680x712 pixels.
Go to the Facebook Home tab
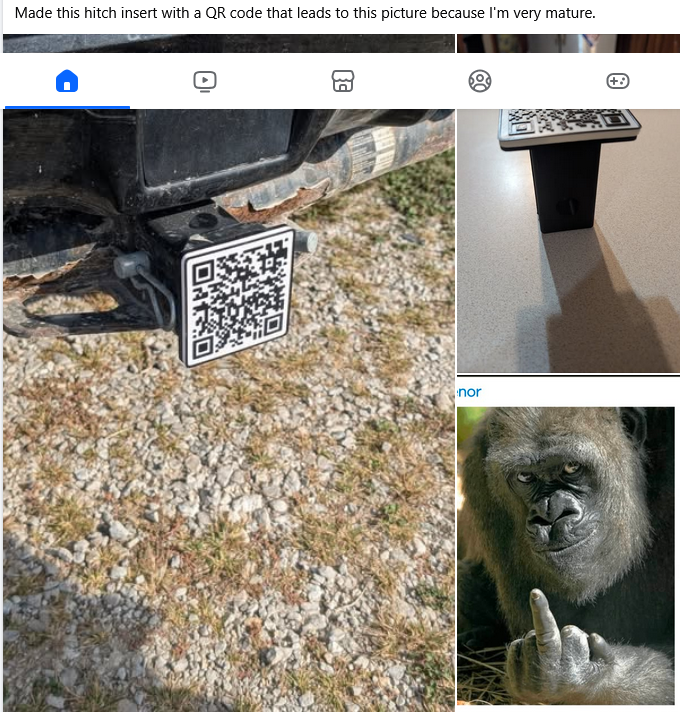pos(67,81)
